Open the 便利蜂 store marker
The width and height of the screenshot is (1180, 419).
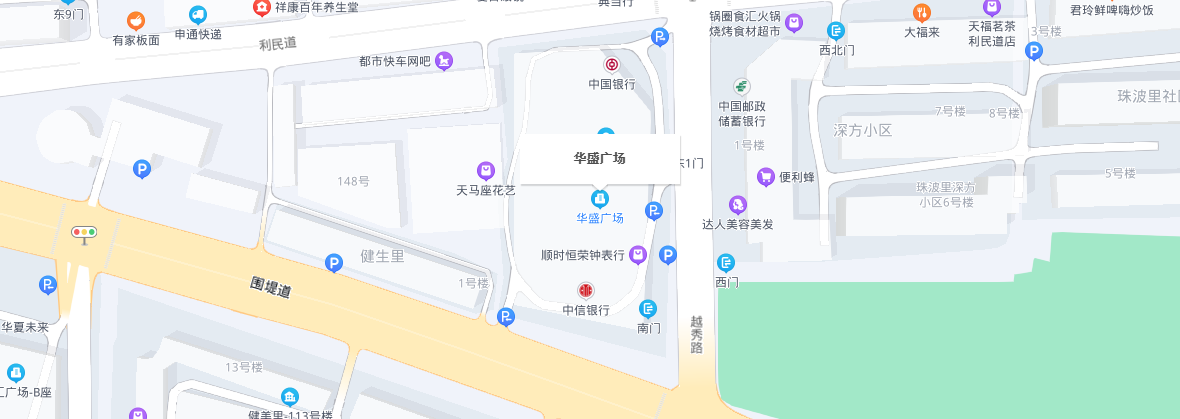(x=766, y=177)
